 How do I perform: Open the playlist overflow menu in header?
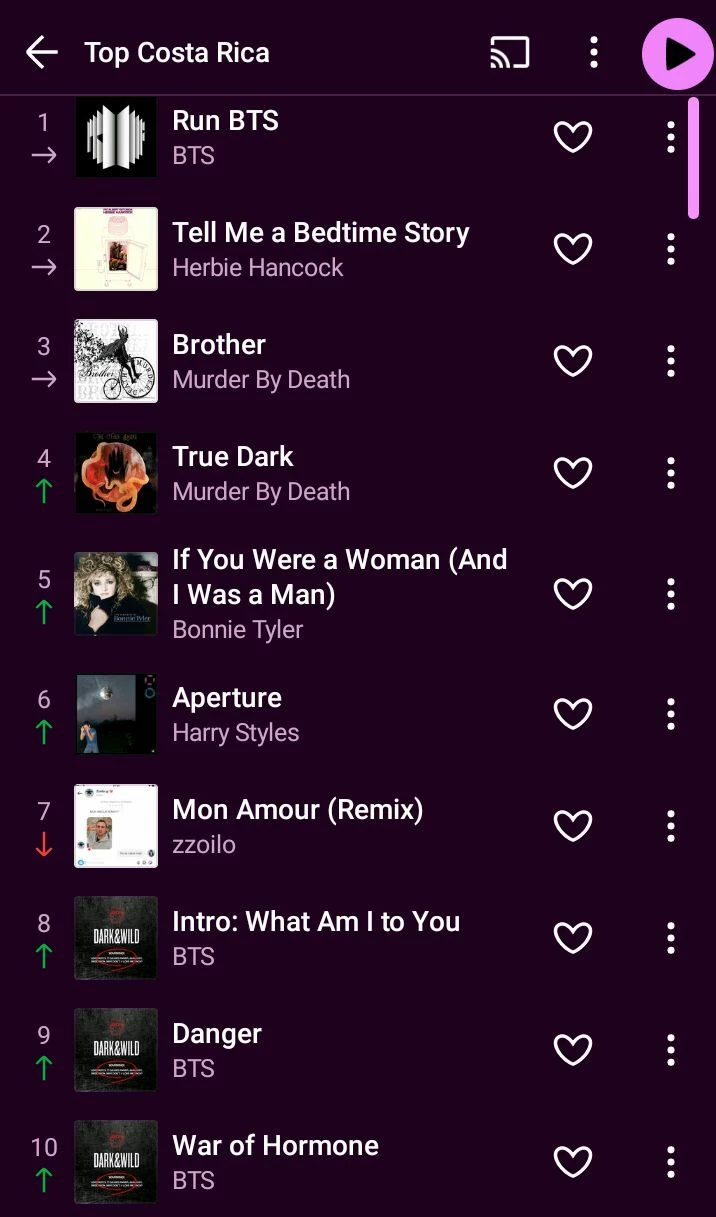594,52
